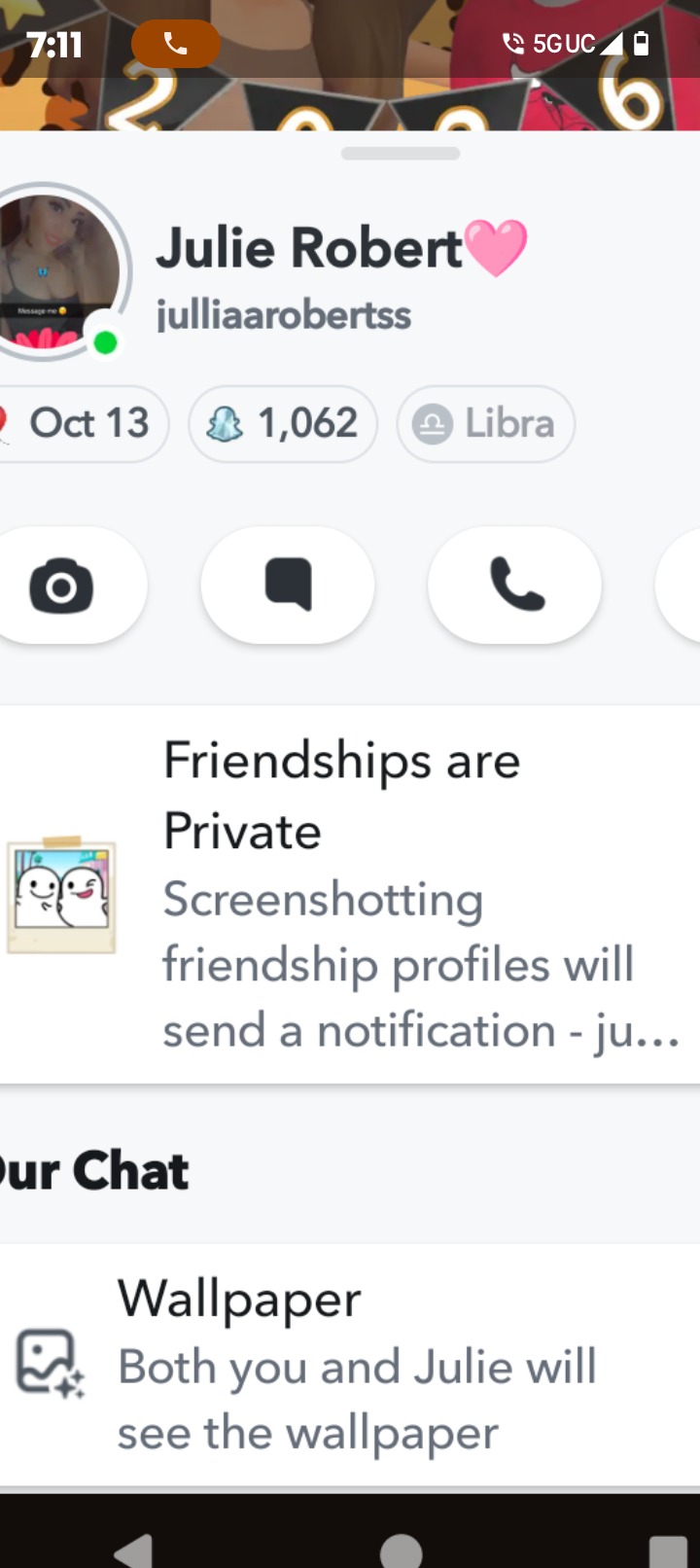Return to the ongoing call indicator
Viewport: 700px width, 1568px height.
[176, 44]
